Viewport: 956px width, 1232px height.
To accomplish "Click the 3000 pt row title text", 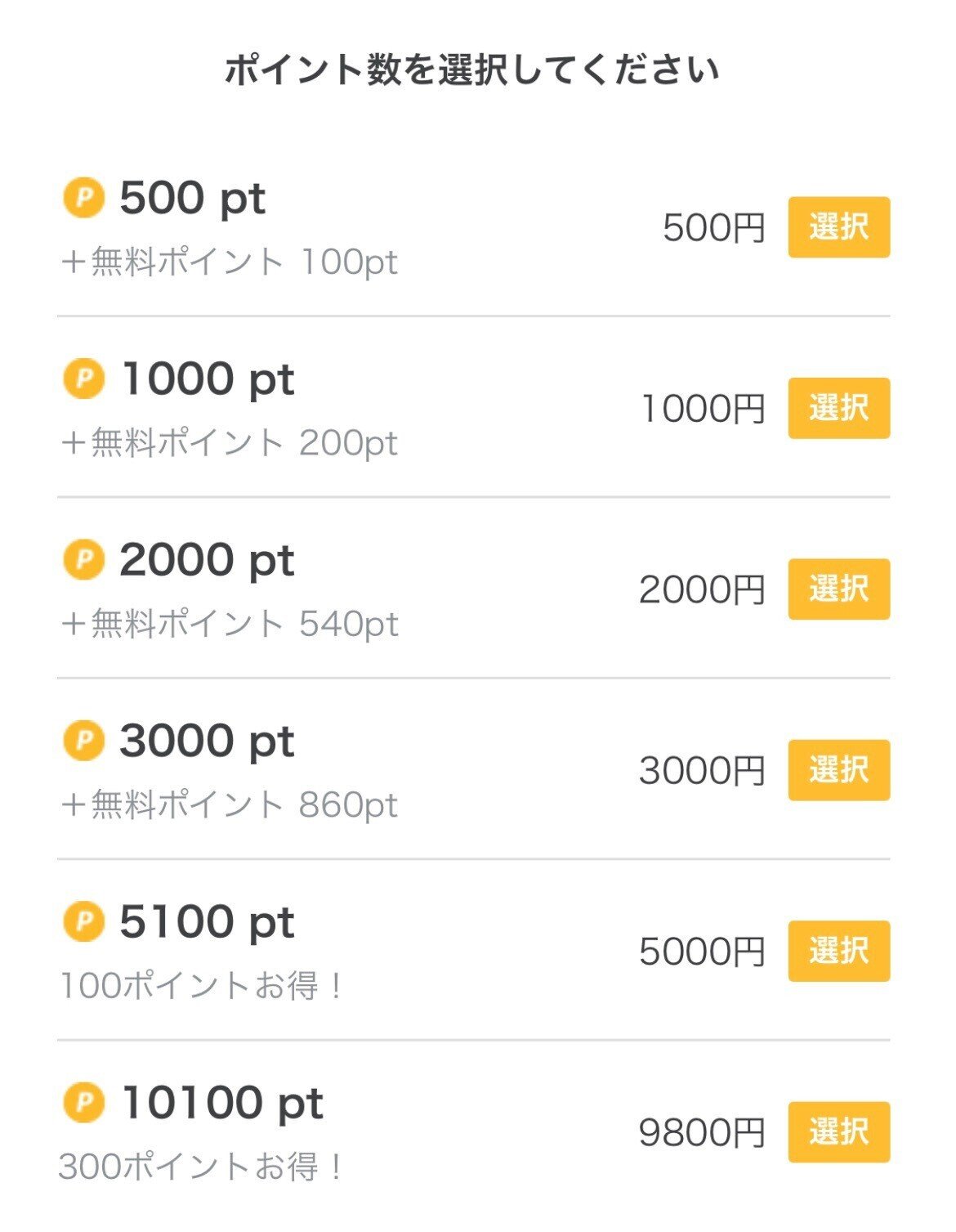I will pos(204,738).
